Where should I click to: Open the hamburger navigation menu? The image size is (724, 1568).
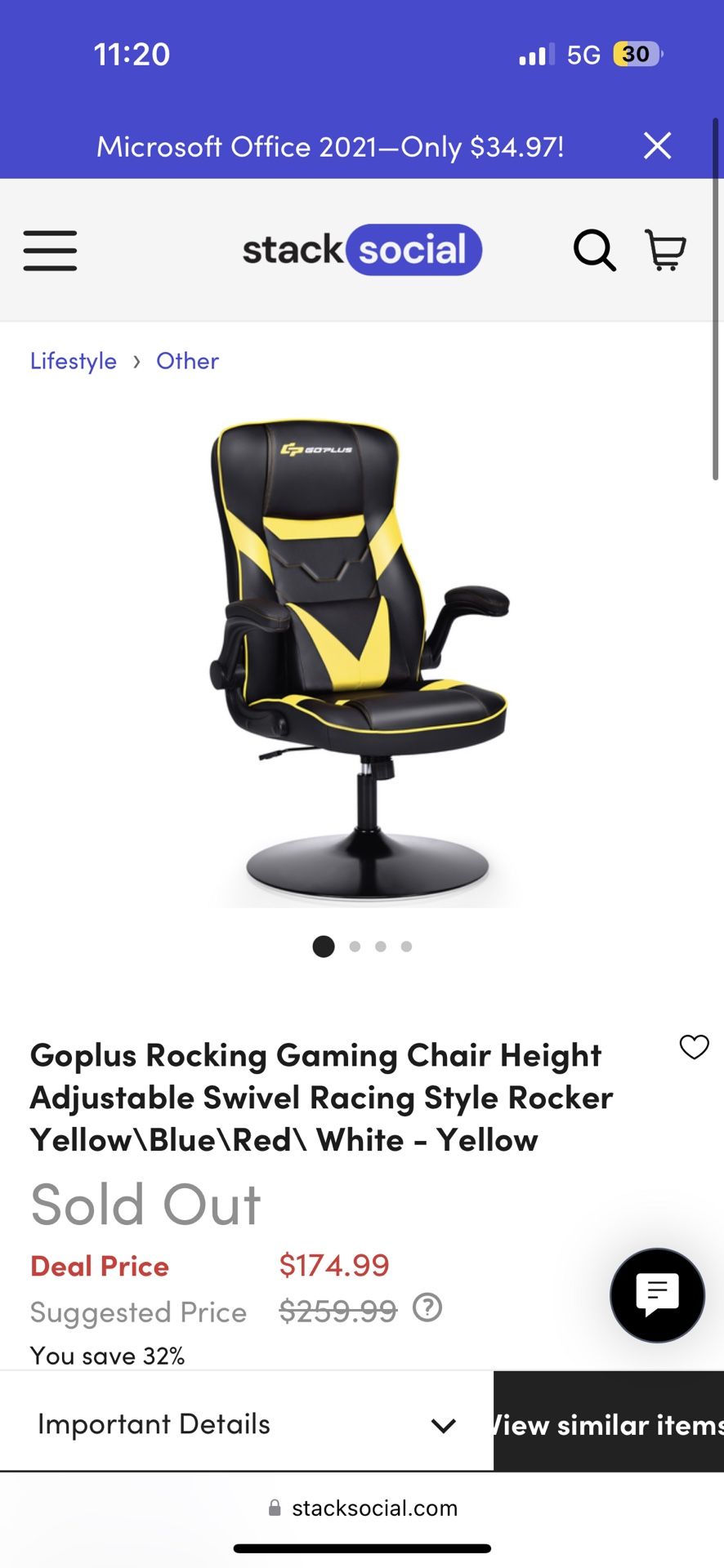point(50,251)
